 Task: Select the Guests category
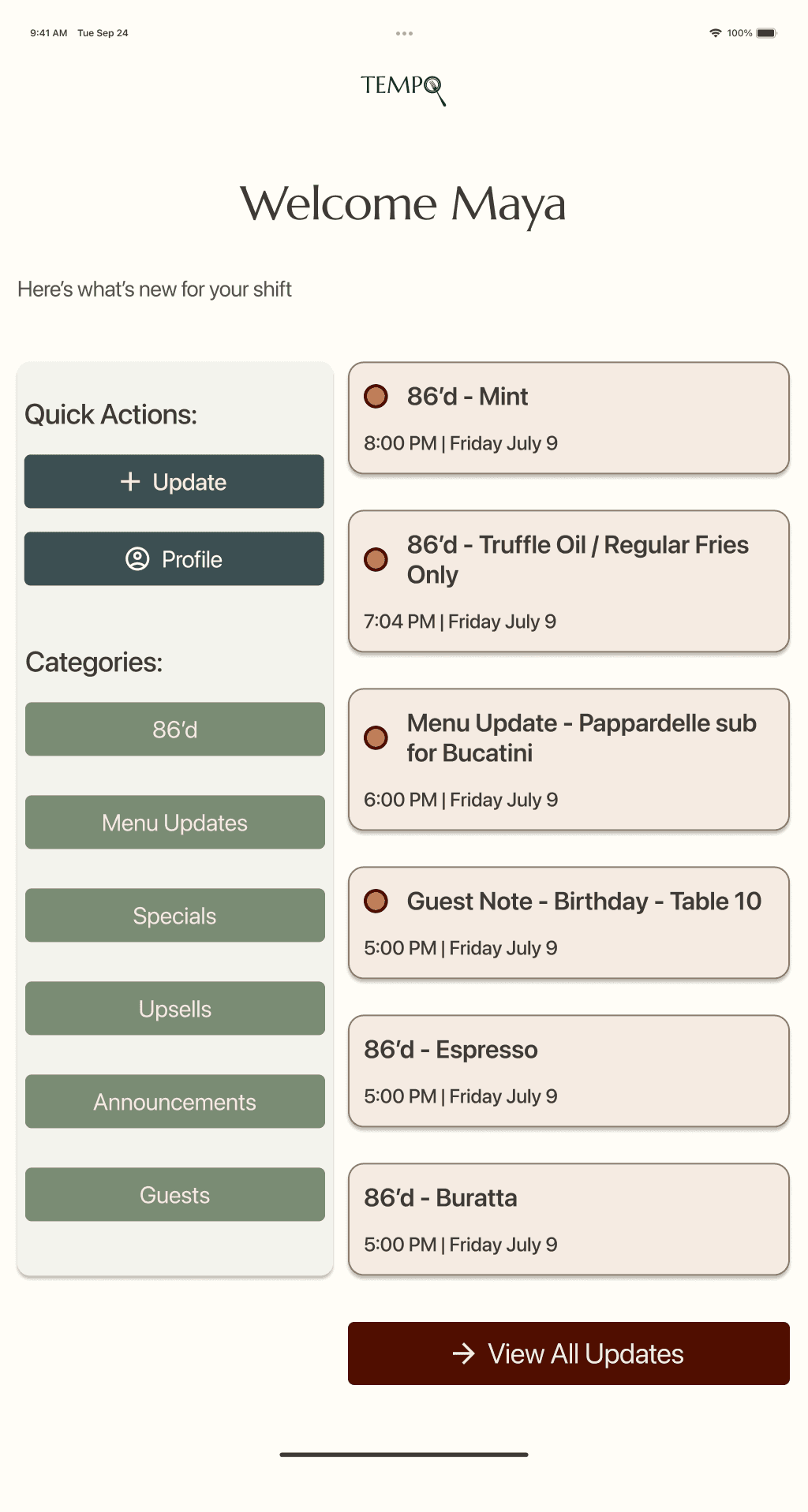point(174,1194)
